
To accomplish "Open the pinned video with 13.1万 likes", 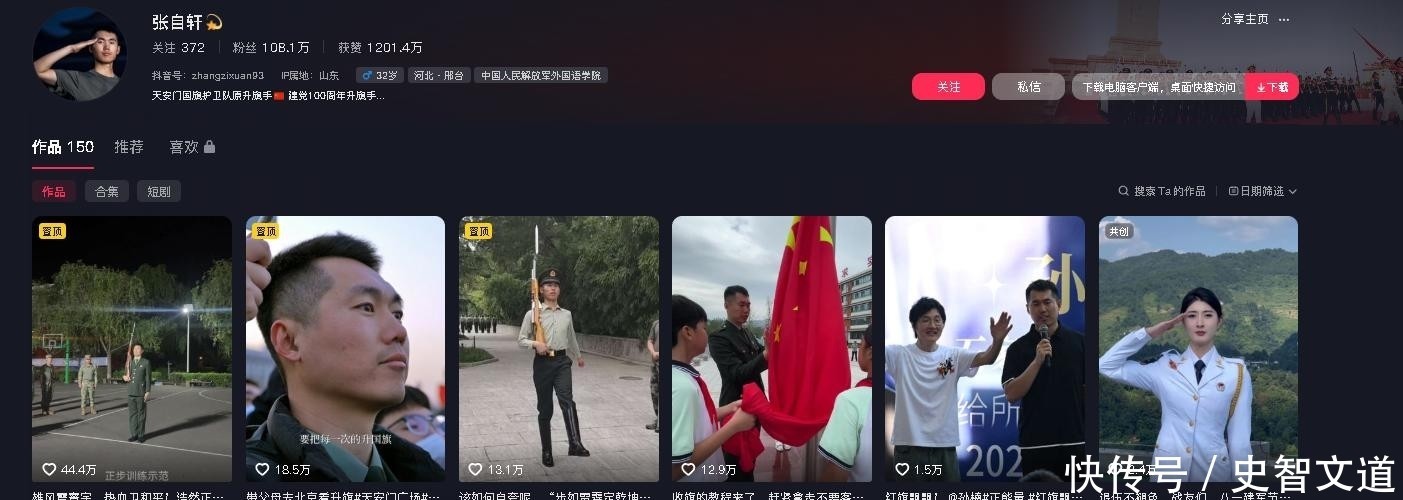I will (x=558, y=348).
